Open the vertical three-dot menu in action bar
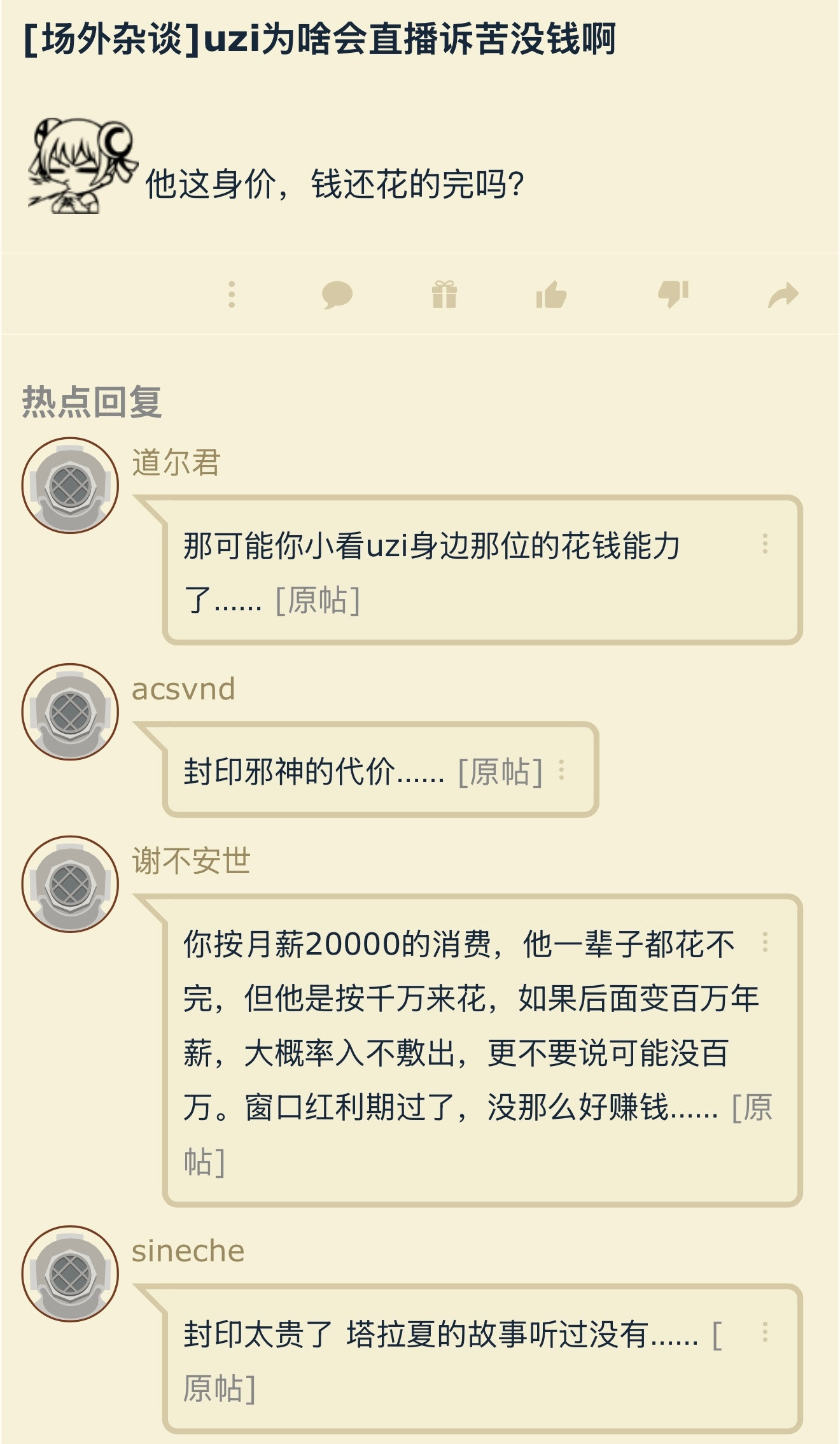Viewport: 840px width, 1444px height. [231, 295]
